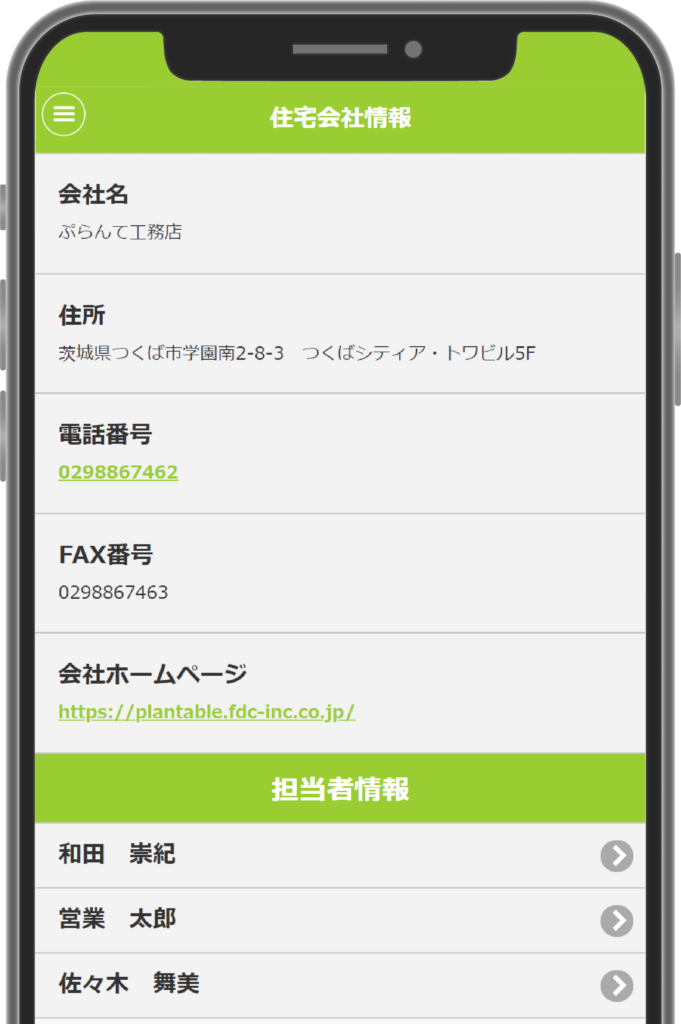Open the hamburger menu
Image resolution: width=681 pixels, height=1024 pixels.
(x=64, y=114)
